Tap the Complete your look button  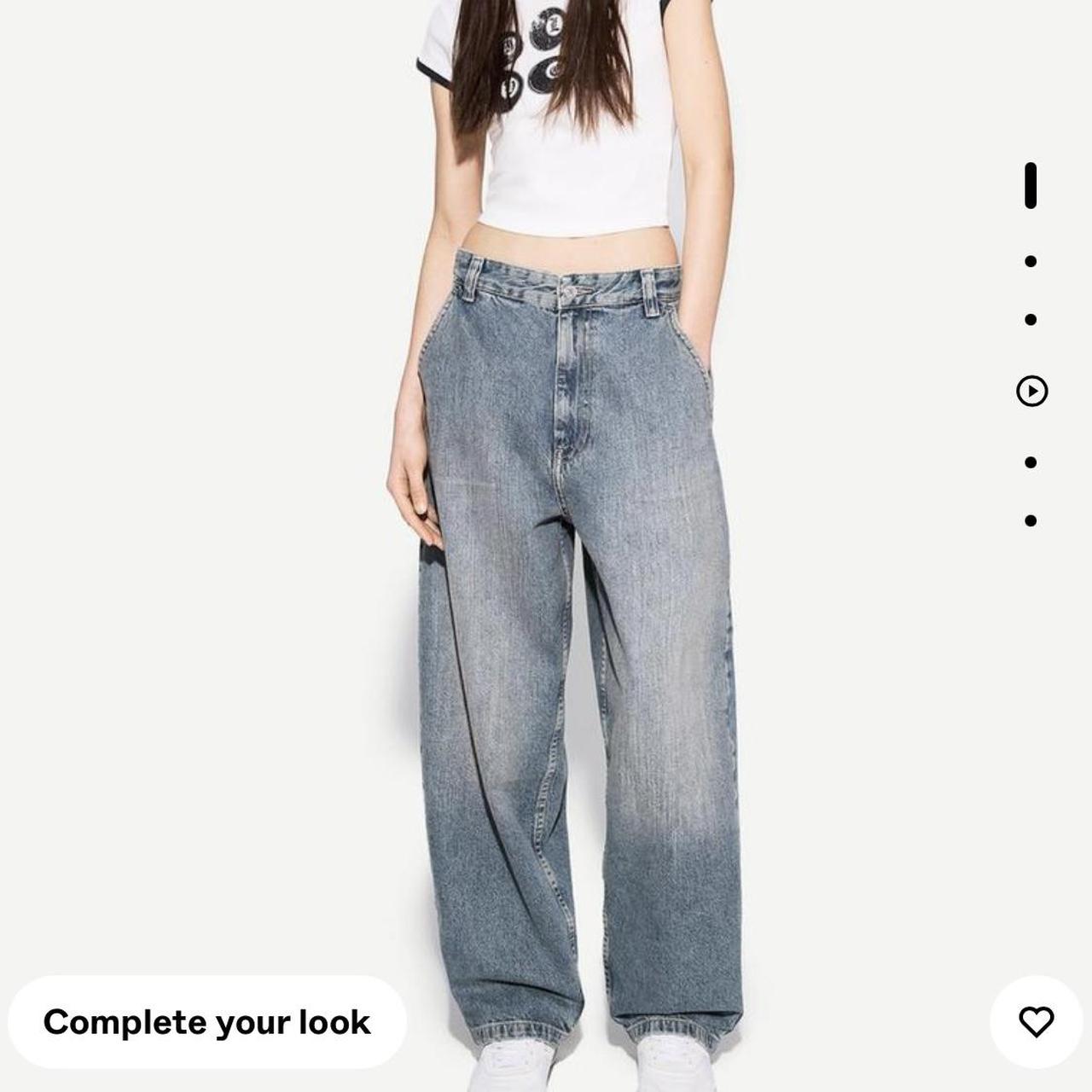point(206,1022)
